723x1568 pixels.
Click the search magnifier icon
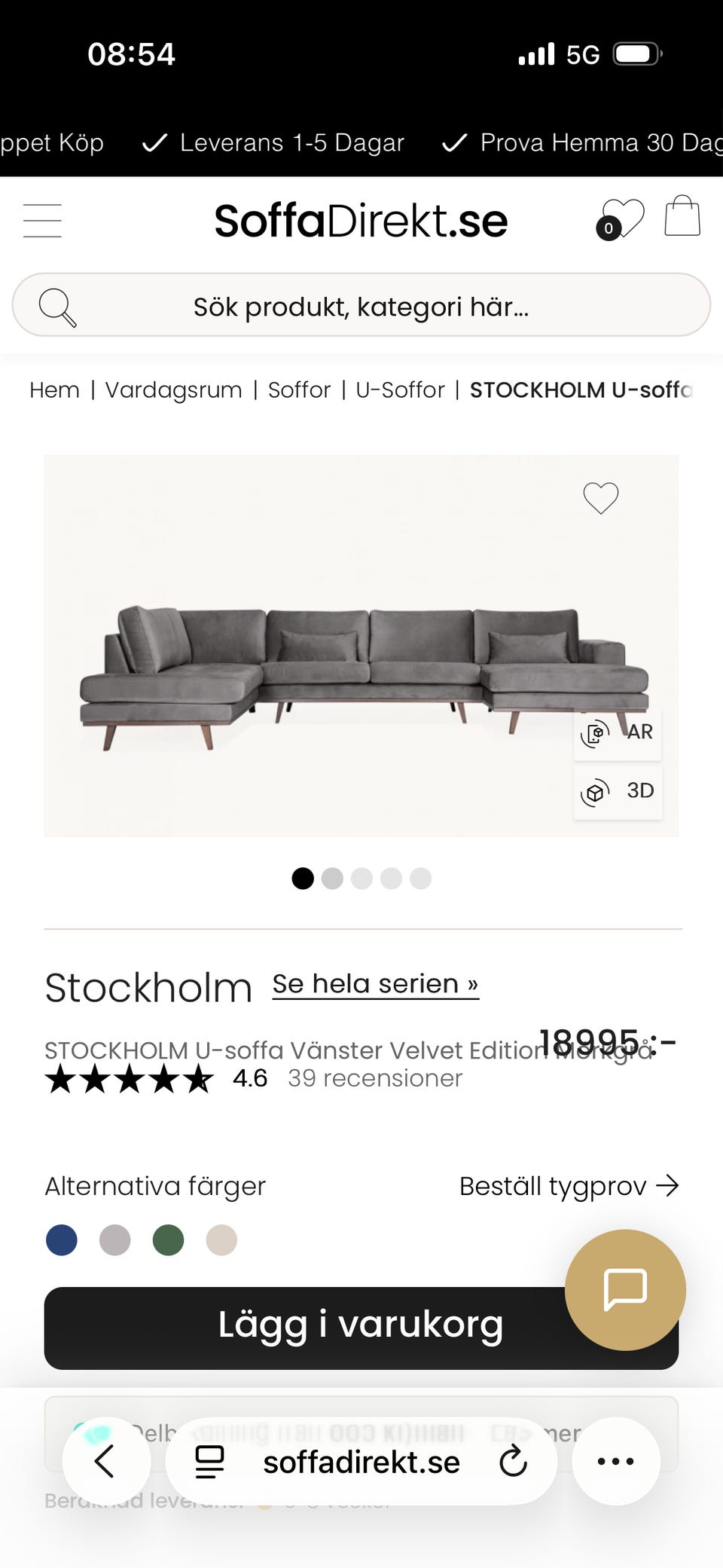click(56, 306)
